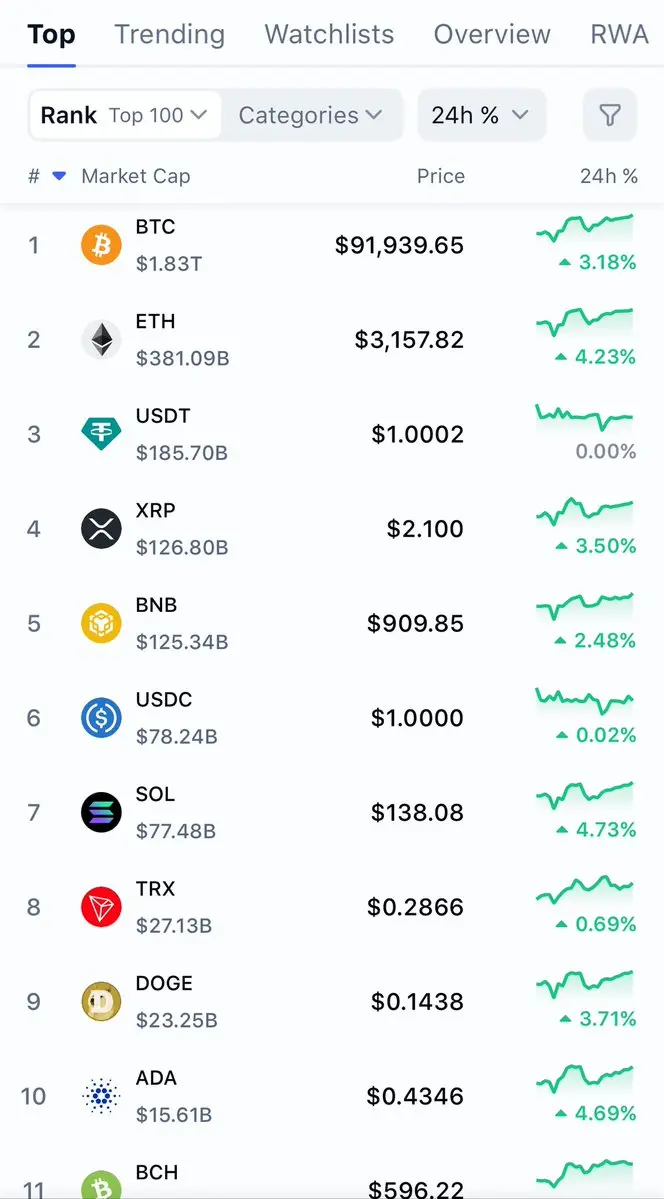Change the 24h % timeframe dropdown
This screenshot has height=1199, width=664.
480,116
